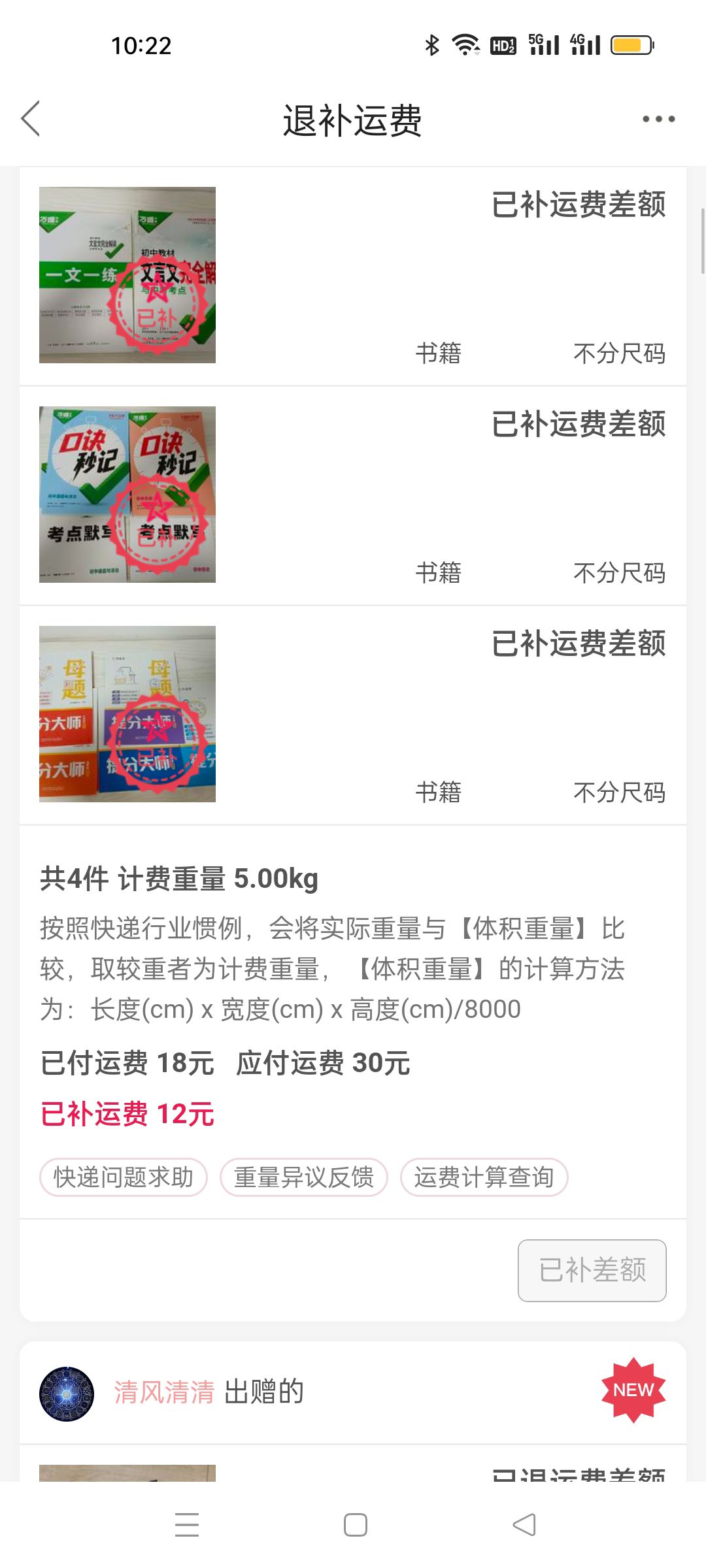706x1568 pixels.
Task: Tap the system home button
Action: pos(355,1525)
